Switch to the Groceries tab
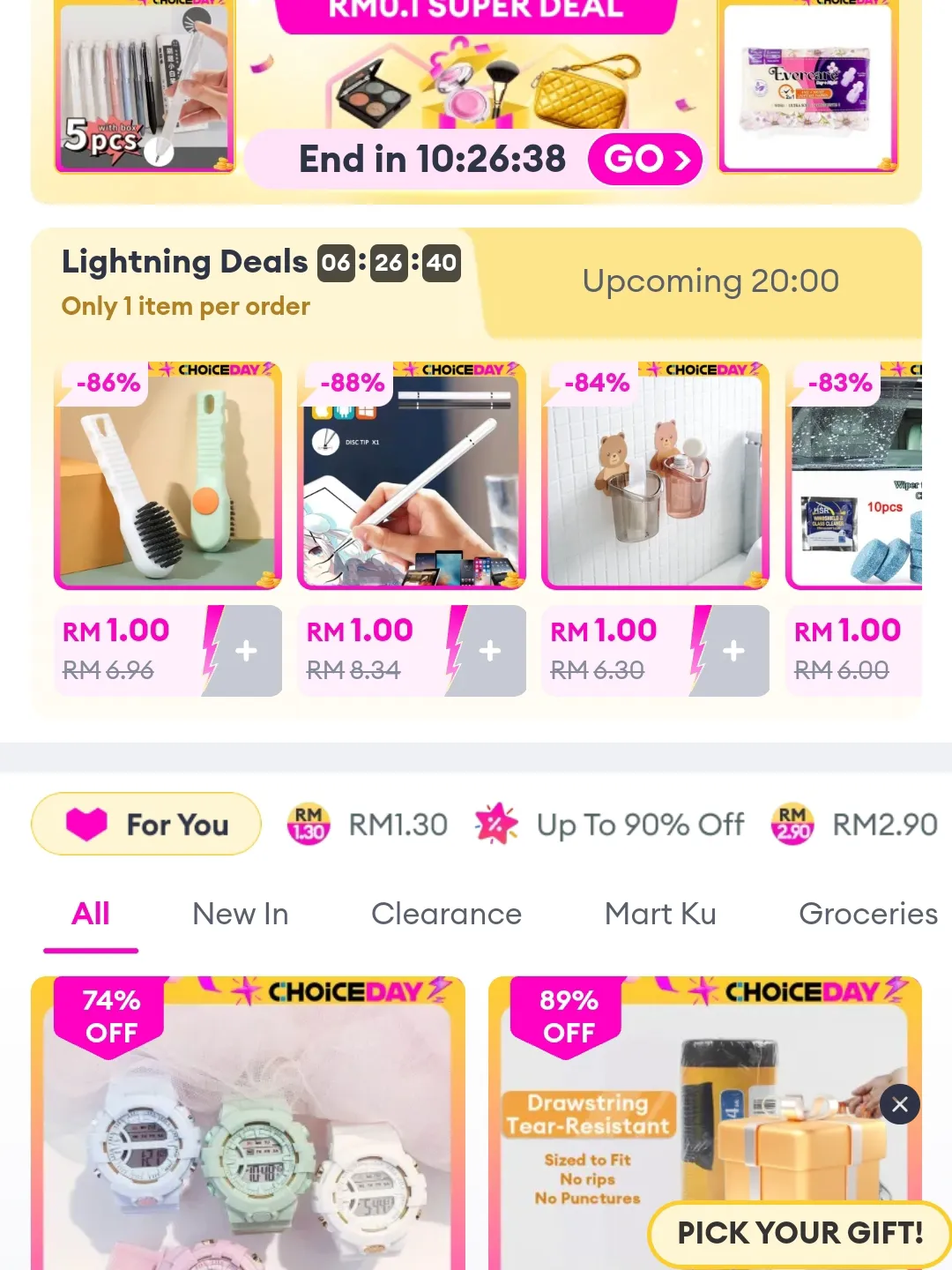The image size is (952, 1270). click(867, 915)
